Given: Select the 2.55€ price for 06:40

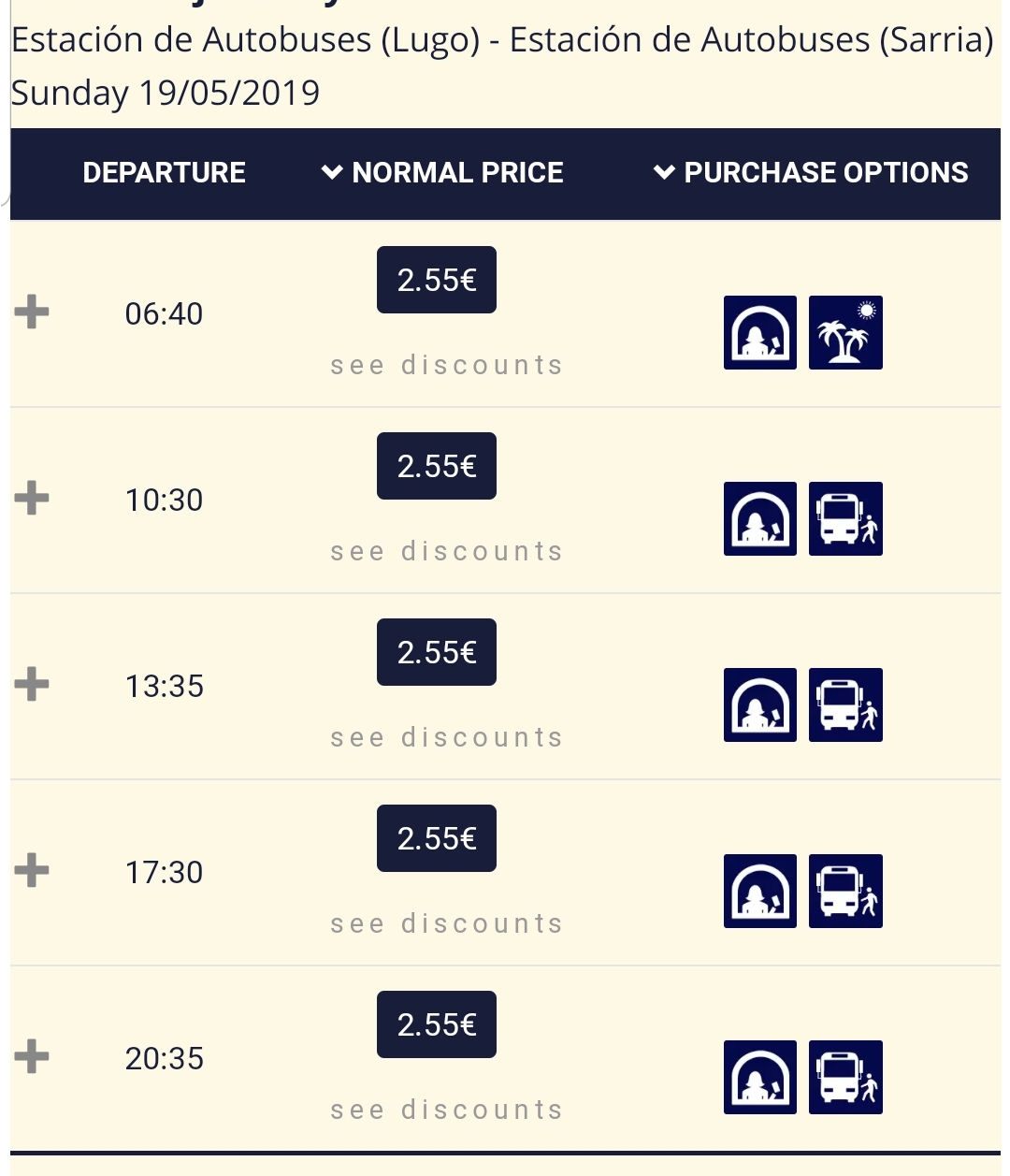Looking at the screenshot, I should (x=437, y=280).
